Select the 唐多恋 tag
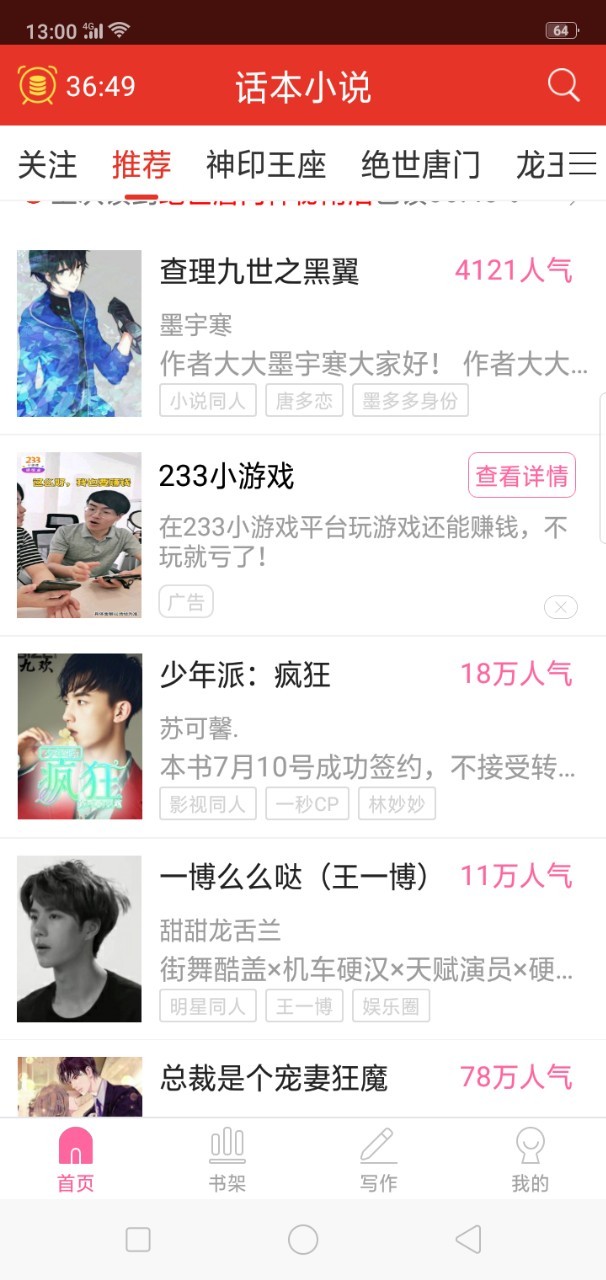Image resolution: width=606 pixels, height=1280 pixels. pyautogui.click(x=304, y=401)
